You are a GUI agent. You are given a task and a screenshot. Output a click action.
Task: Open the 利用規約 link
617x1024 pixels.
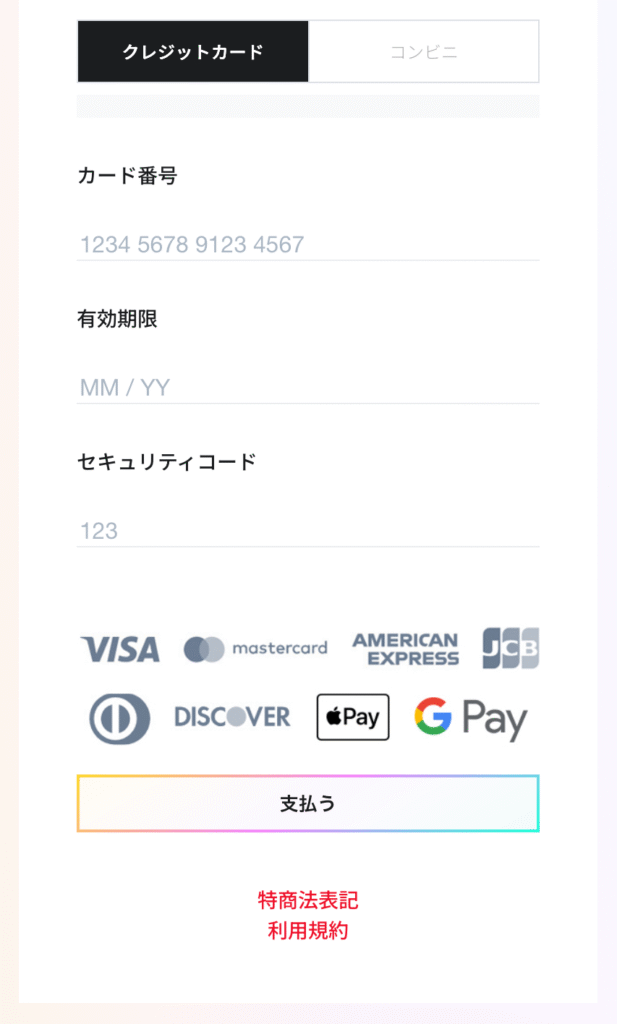pos(308,931)
